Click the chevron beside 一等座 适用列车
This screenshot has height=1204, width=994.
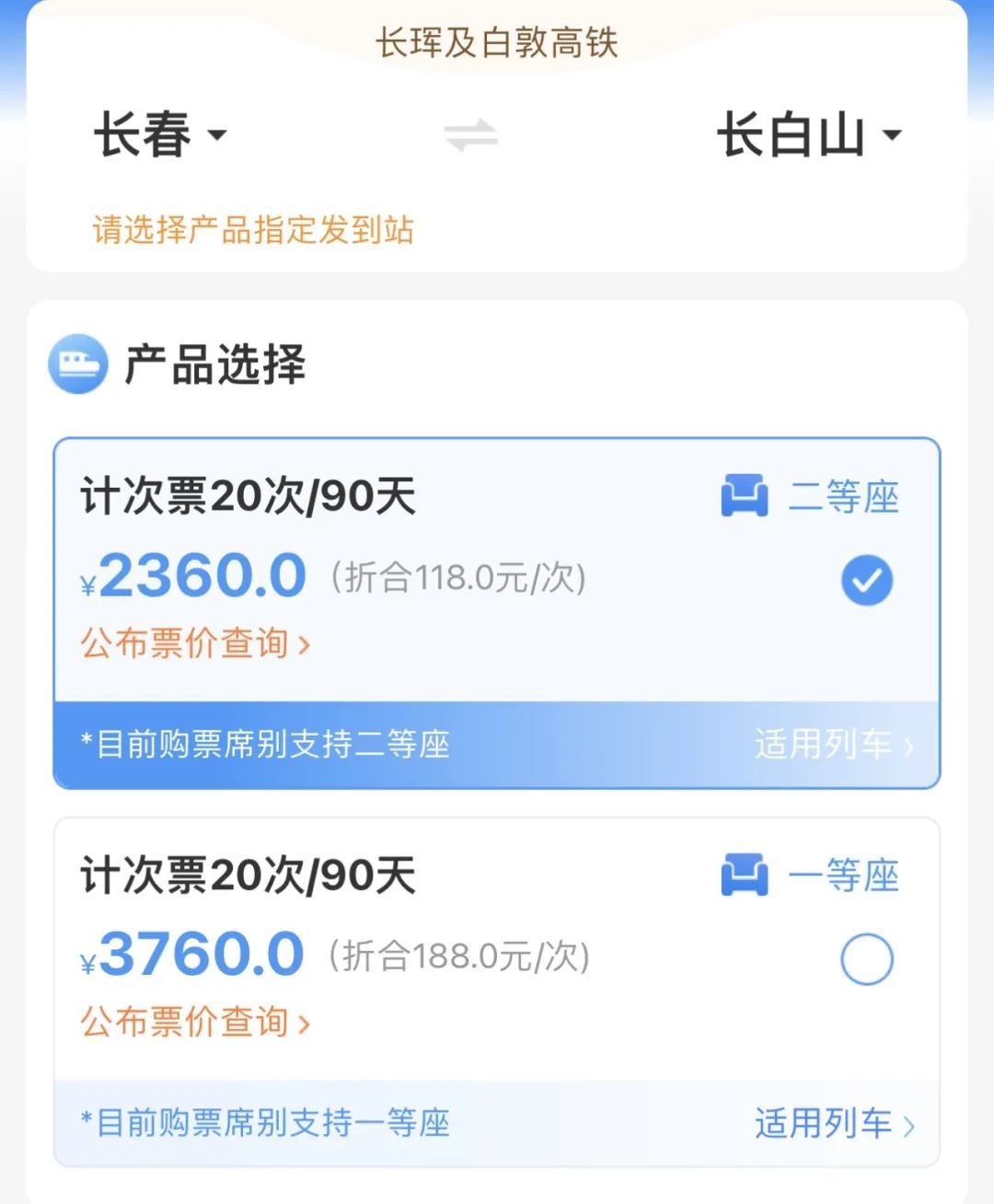tap(909, 1124)
